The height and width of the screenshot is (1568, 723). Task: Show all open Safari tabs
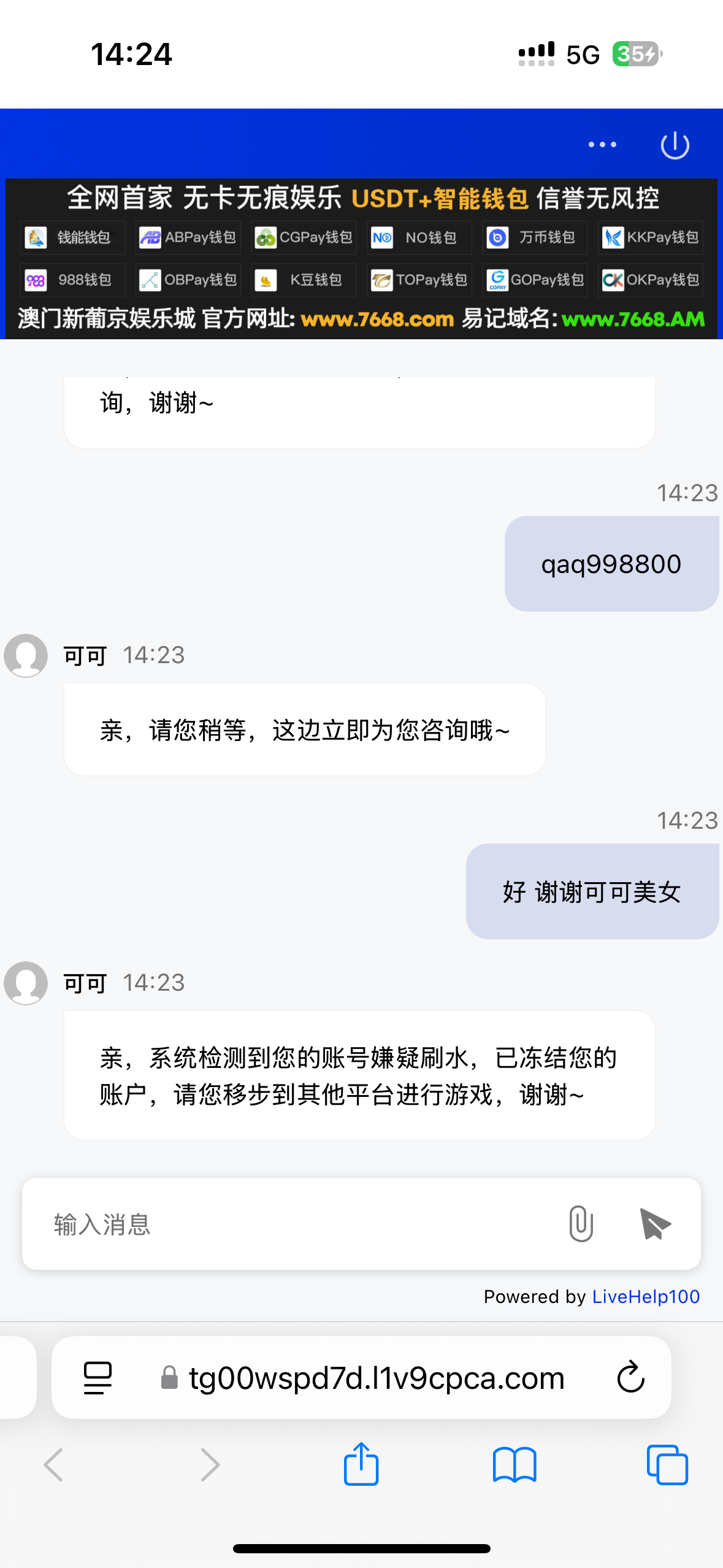667,1465
